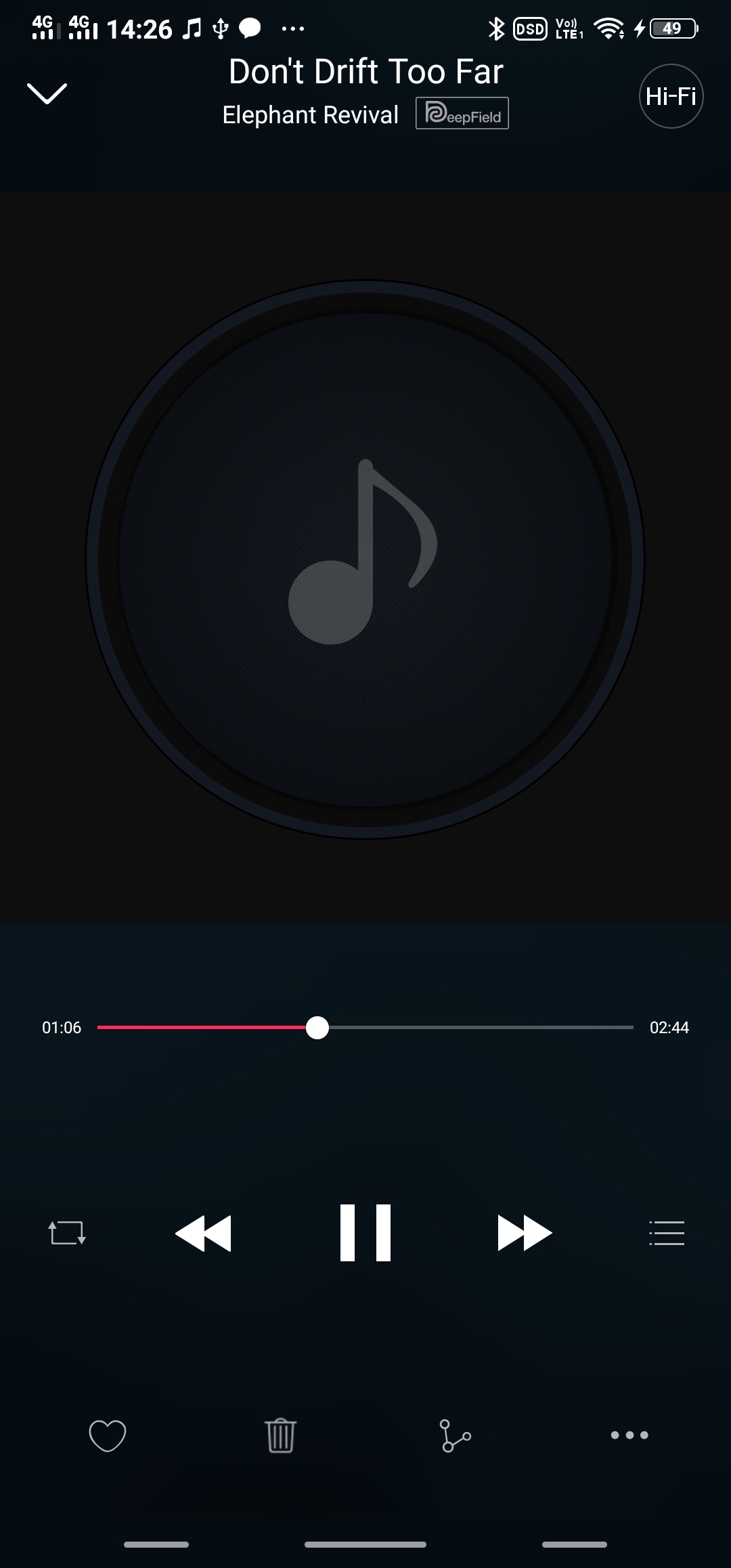Skip to the next track
This screenshot has height=1568, width=731.
coord(525,1233)
